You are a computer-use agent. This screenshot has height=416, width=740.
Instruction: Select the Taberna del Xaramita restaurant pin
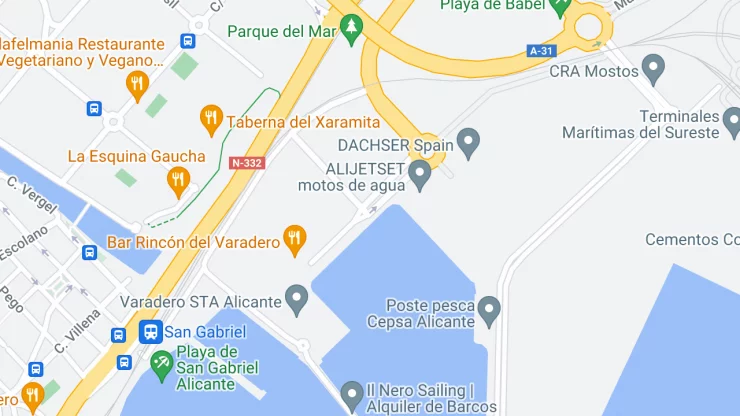click(211, 121)
